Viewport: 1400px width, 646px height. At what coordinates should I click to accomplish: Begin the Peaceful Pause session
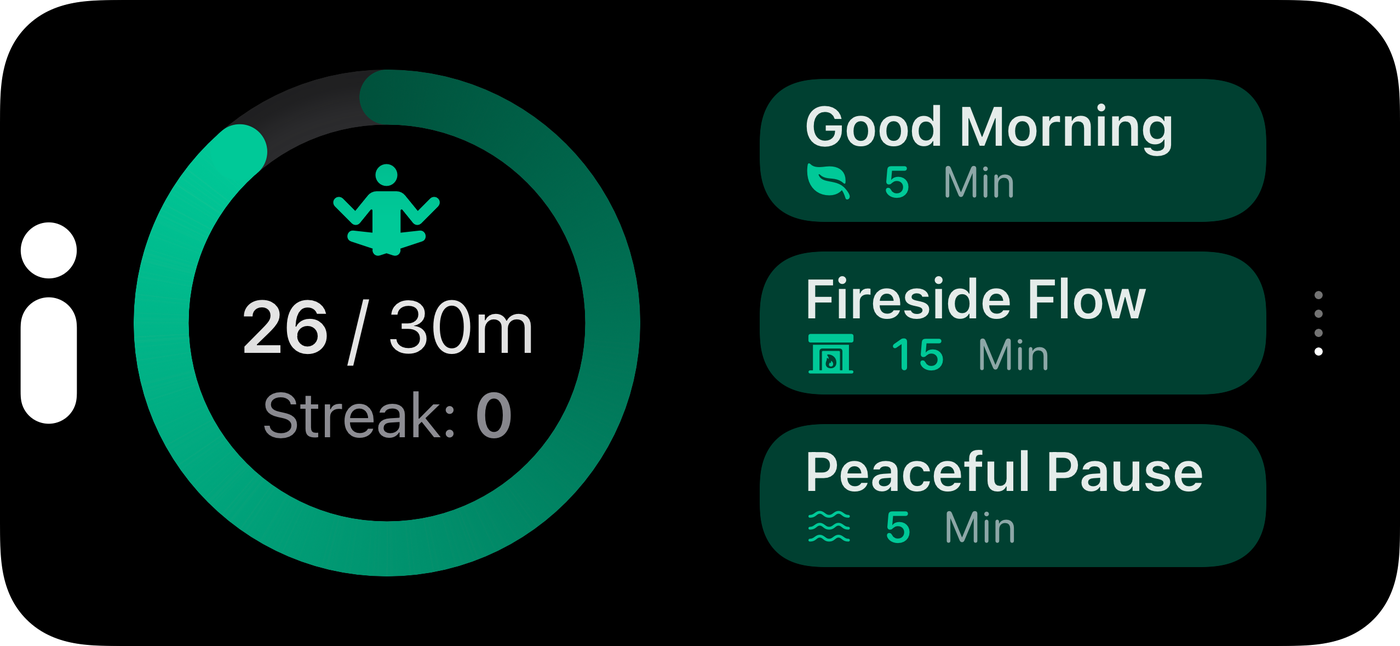1012,495
